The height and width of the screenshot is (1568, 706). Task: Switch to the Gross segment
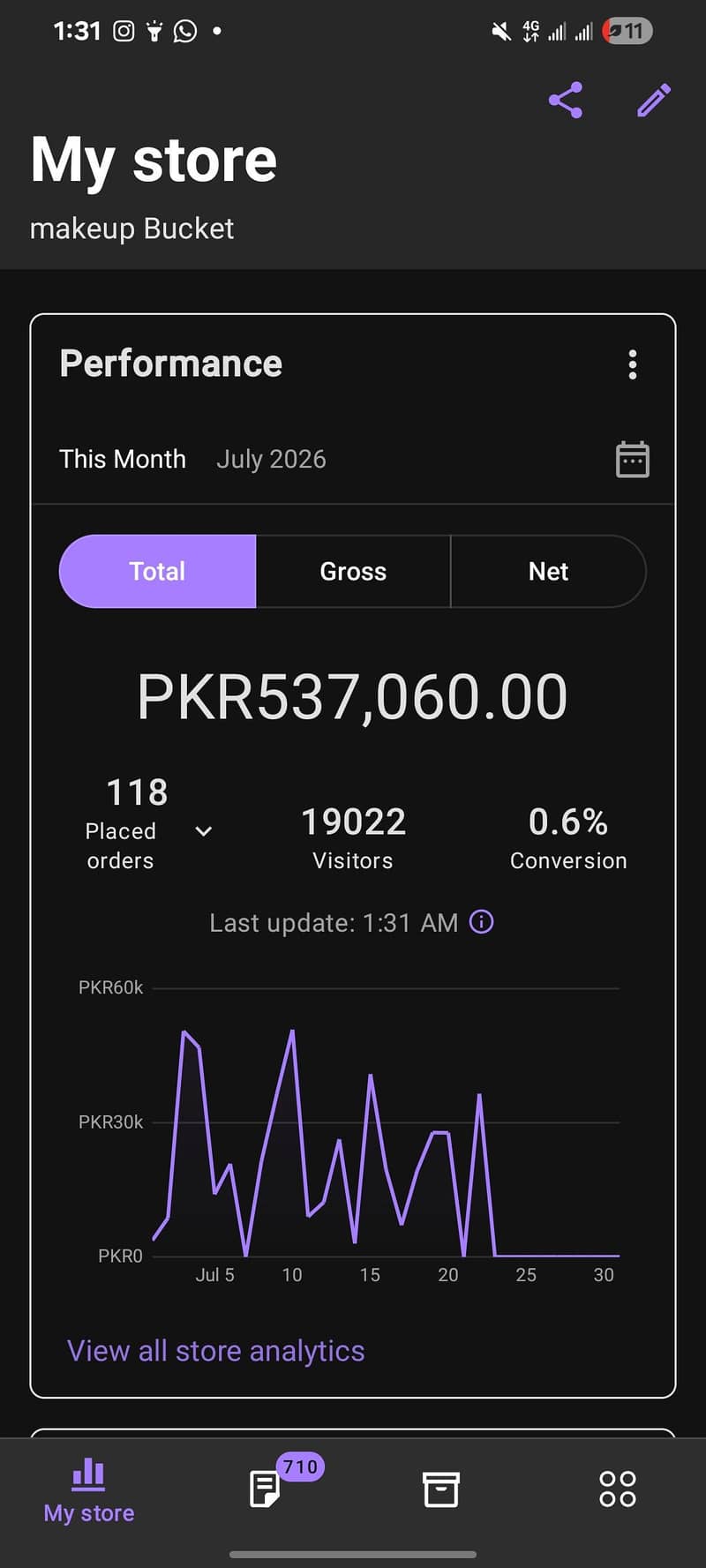353,572
